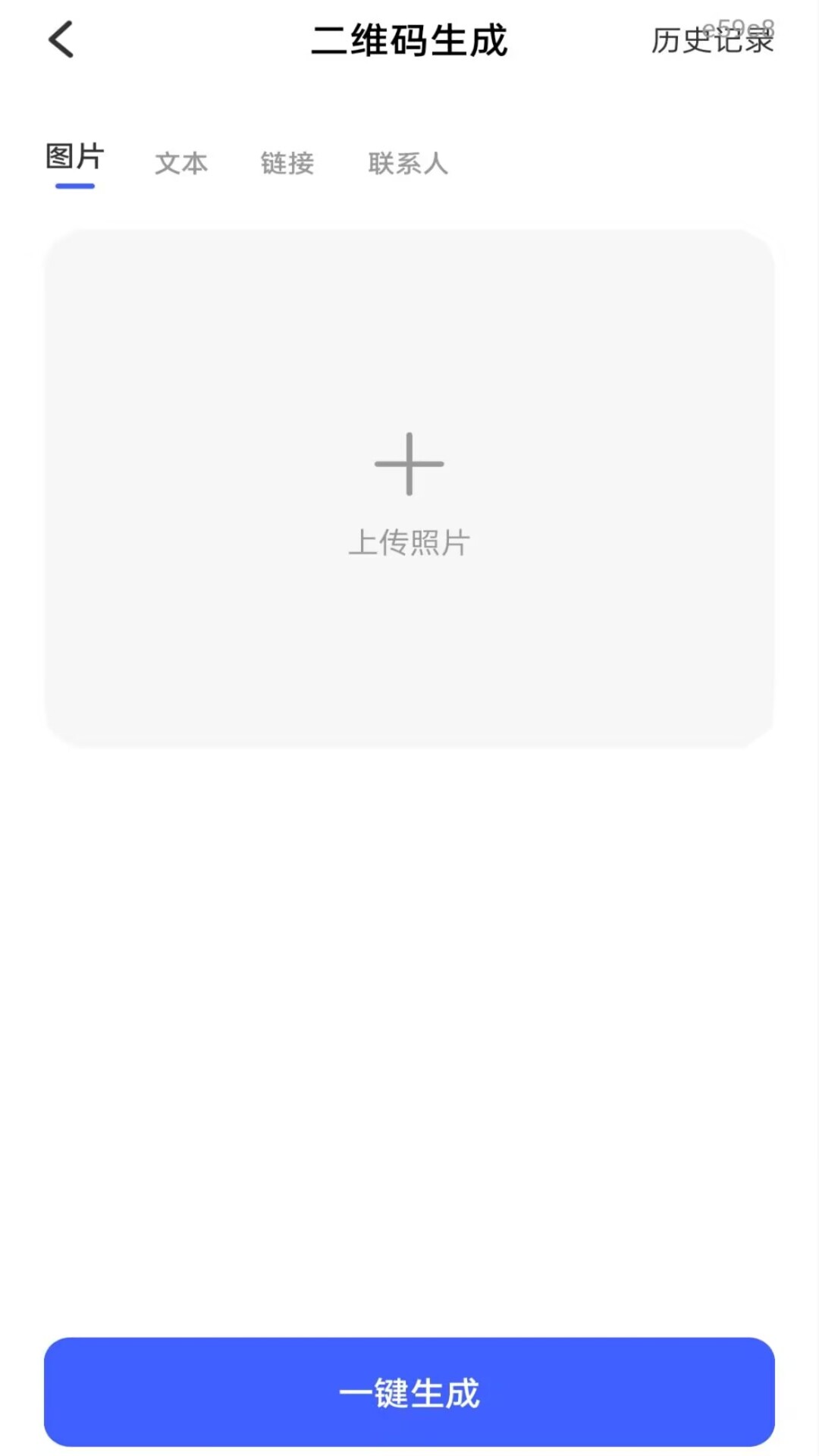This screenshot has width=819, height=1456.
Task: Switch to the 链接 tab
Action: (287, 163)
